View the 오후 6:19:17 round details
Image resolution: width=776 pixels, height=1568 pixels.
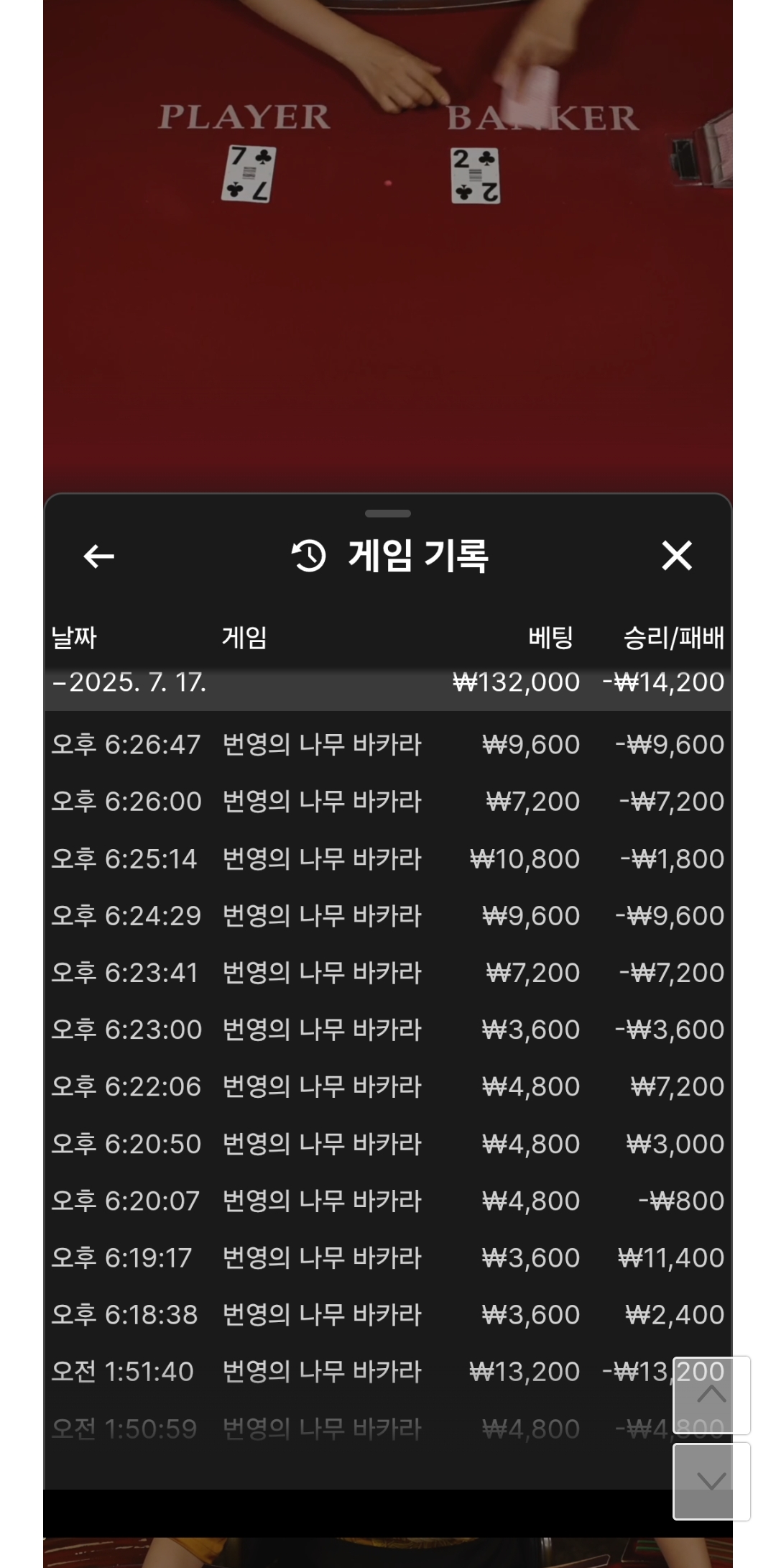click(387, 1257)
